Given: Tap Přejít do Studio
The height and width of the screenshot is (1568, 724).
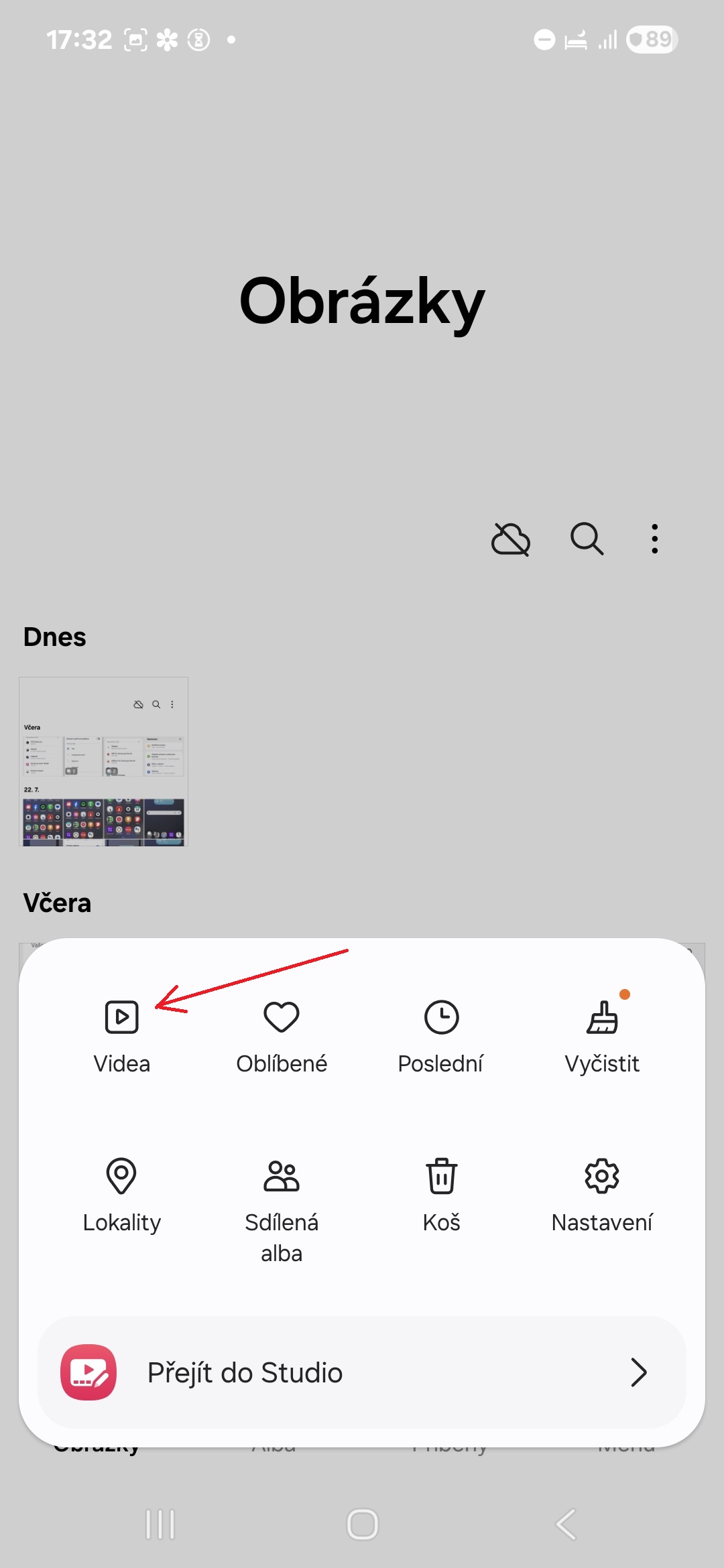Looking at the screenshot, I should (244, 1372).
